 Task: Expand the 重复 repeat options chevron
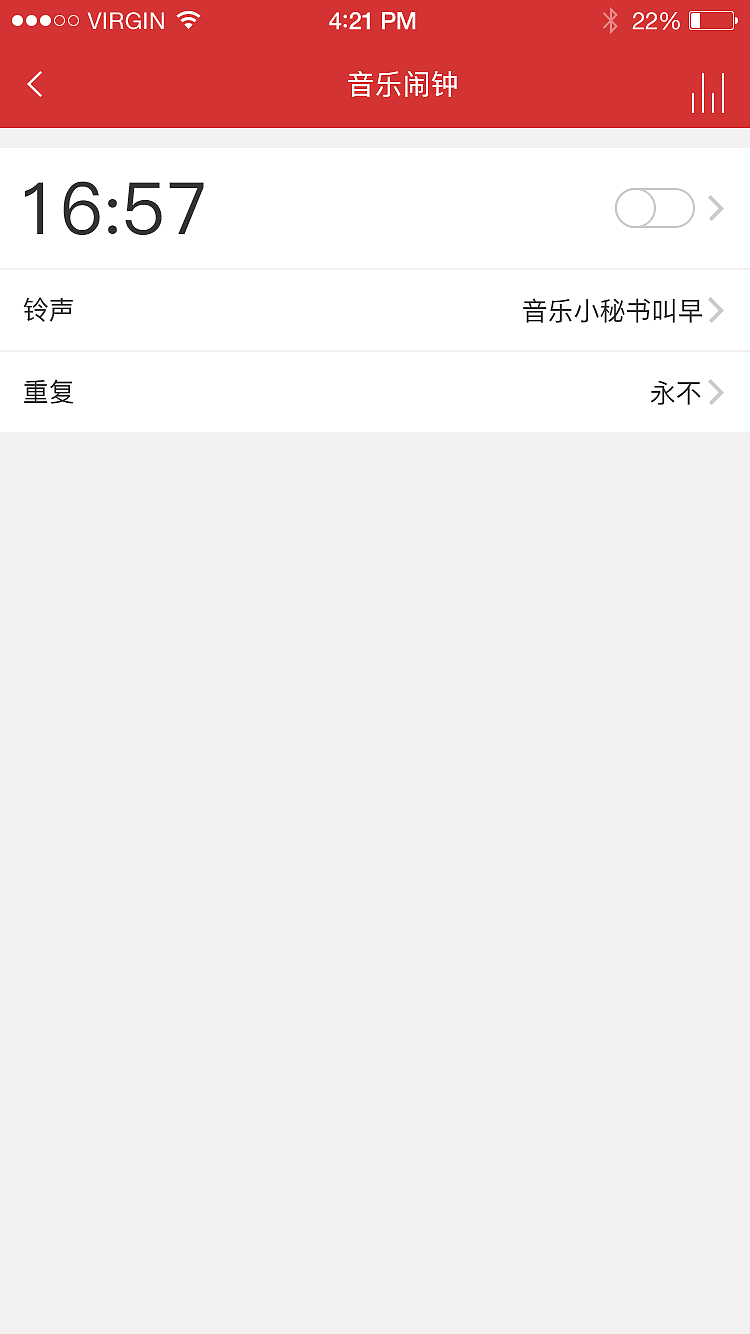tap(716, 392)
